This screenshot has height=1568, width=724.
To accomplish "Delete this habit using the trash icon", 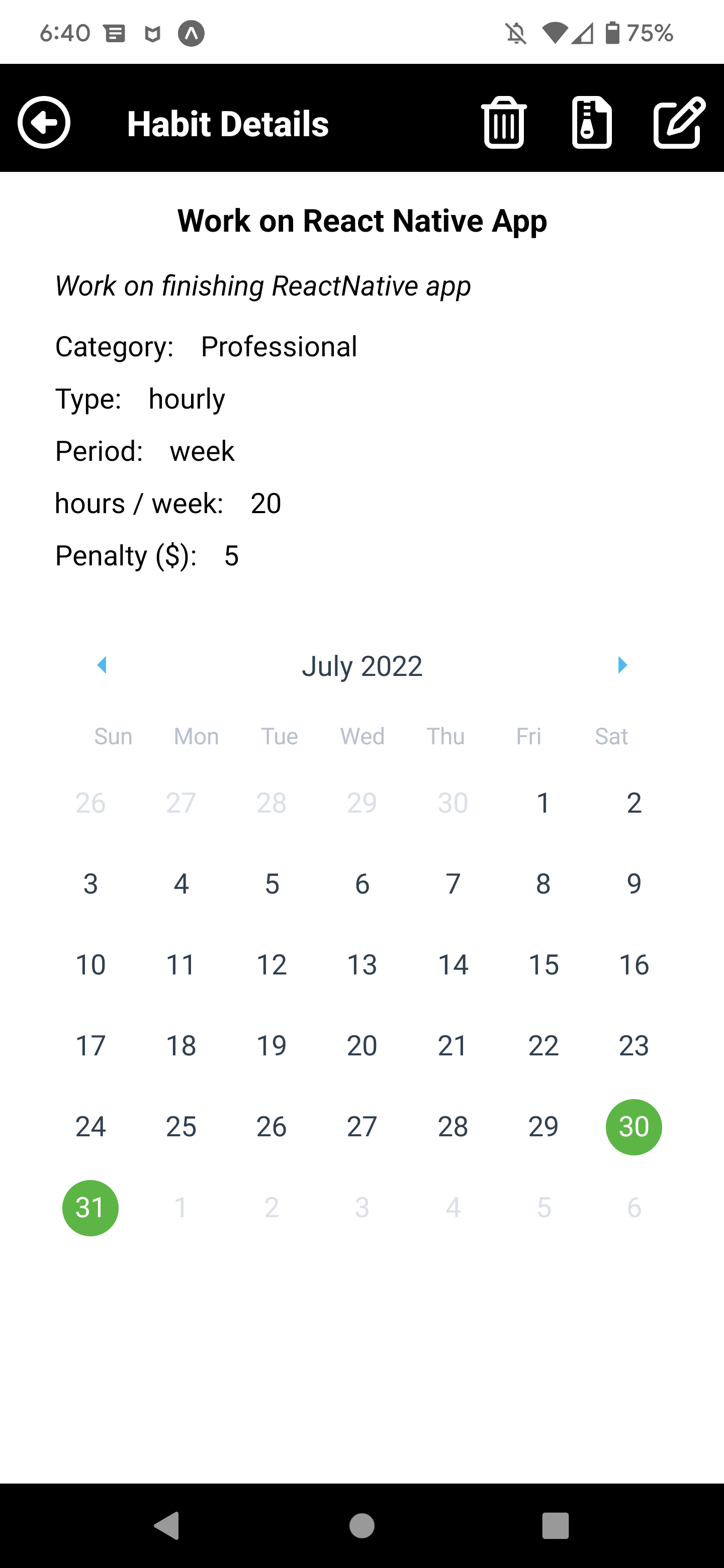I will [x=504, y=123].
